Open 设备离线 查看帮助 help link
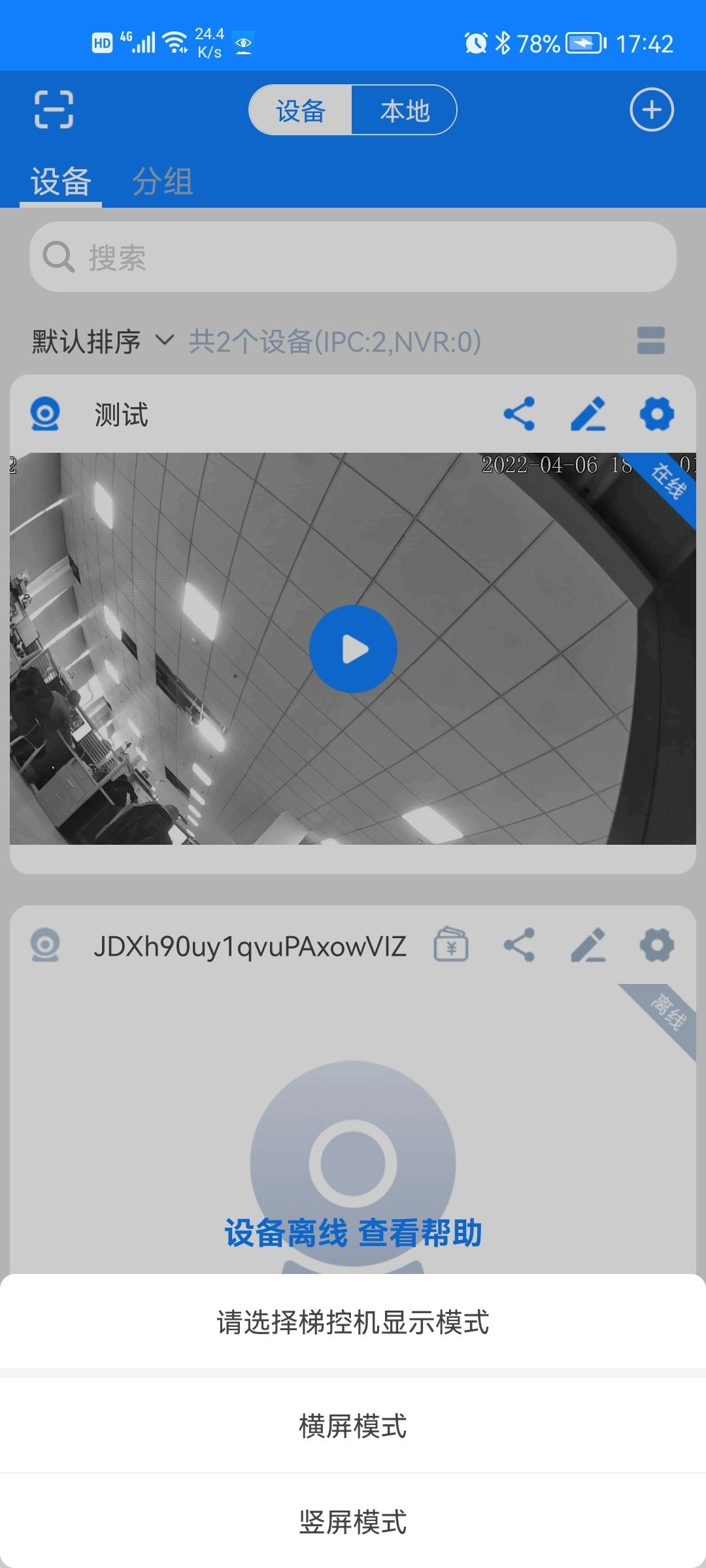 pos(353,1233)
